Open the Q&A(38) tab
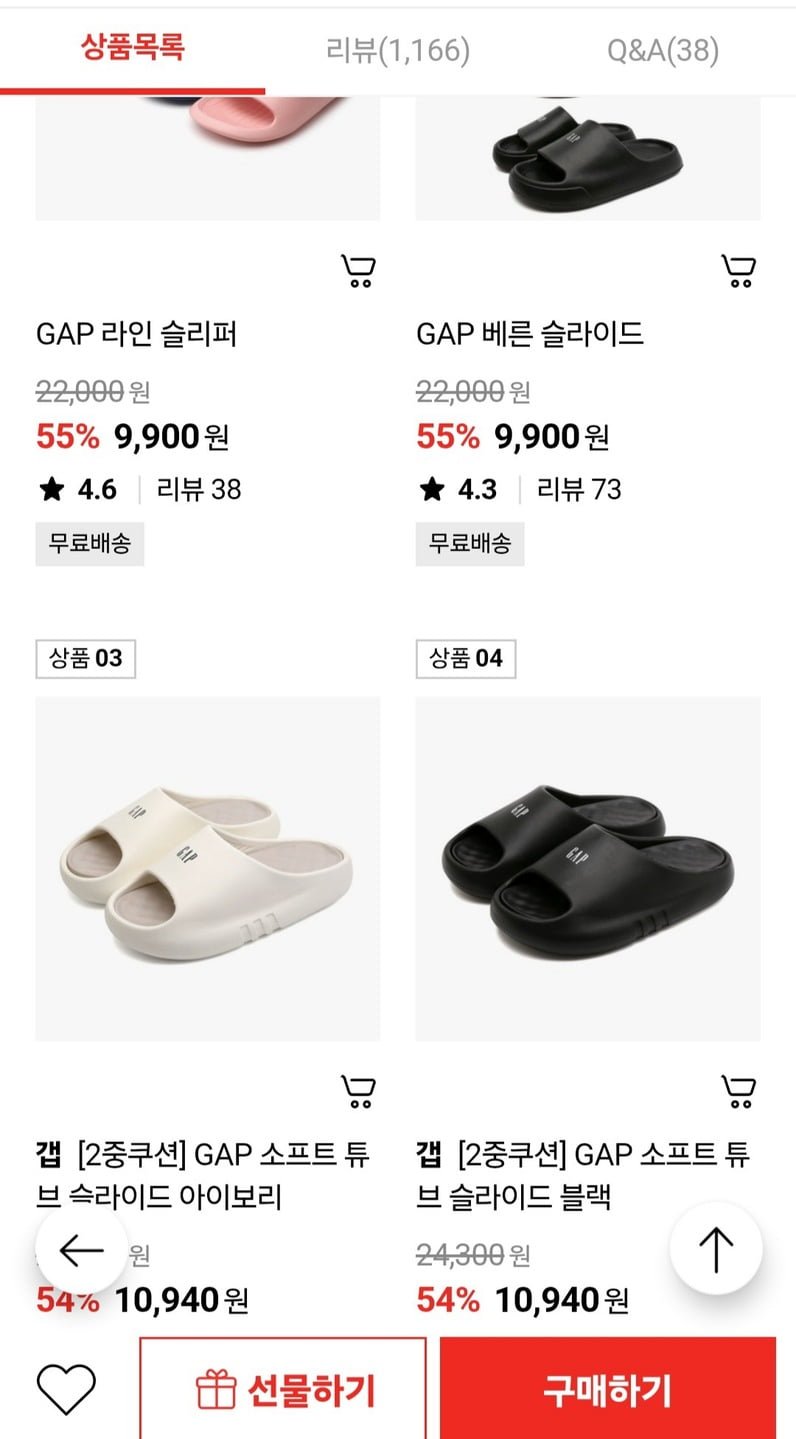This screenshot has width=796, height=1439. point(663,50)
